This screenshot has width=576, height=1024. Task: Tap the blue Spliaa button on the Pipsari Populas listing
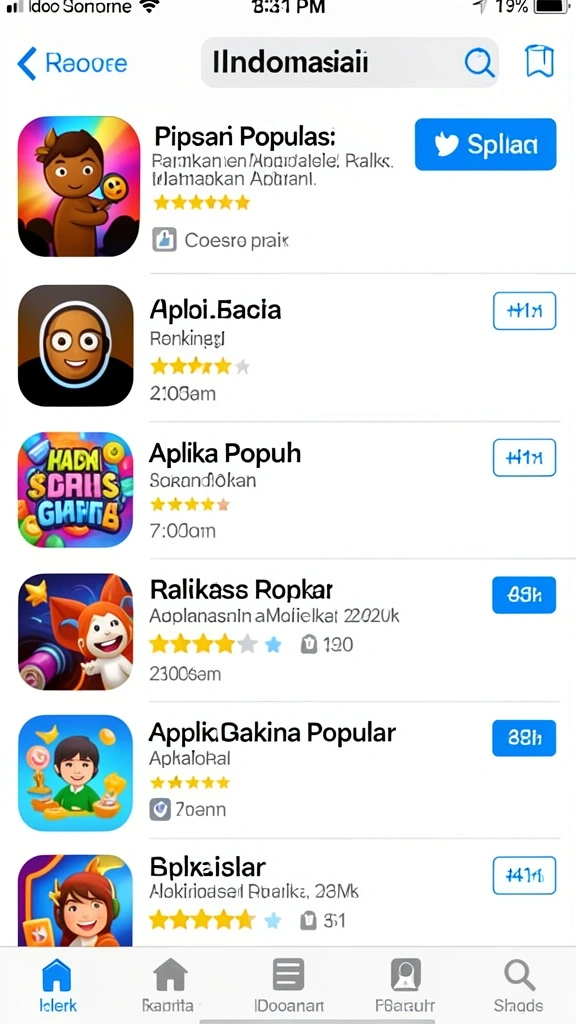pyautogui.click(x=485, y=144)
